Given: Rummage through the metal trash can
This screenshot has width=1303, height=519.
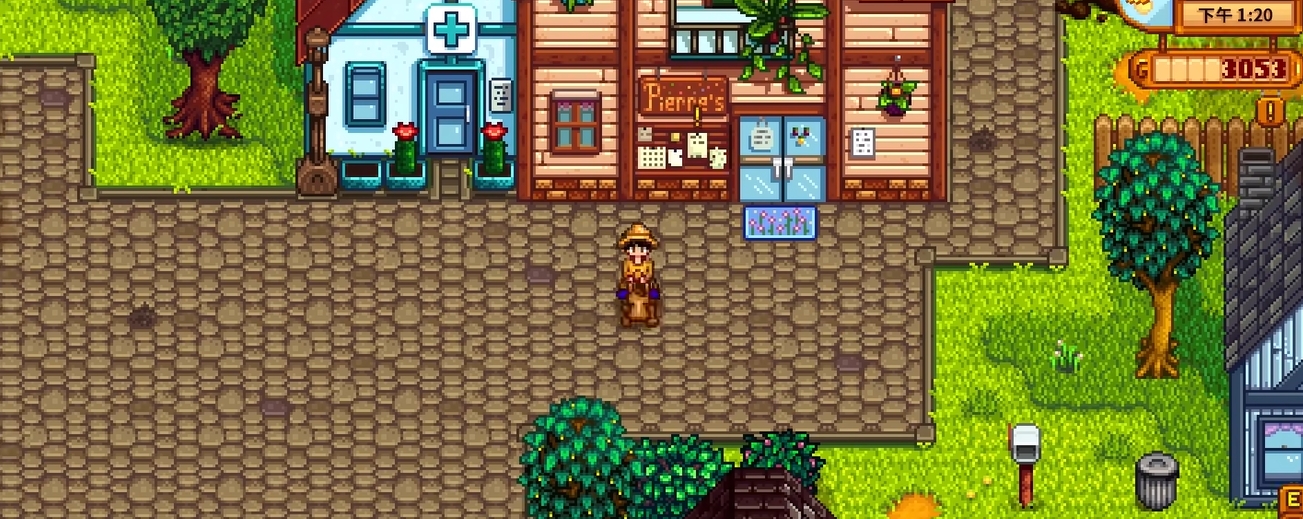Looking at the screenshot, I should click(x=1156, y=480).
